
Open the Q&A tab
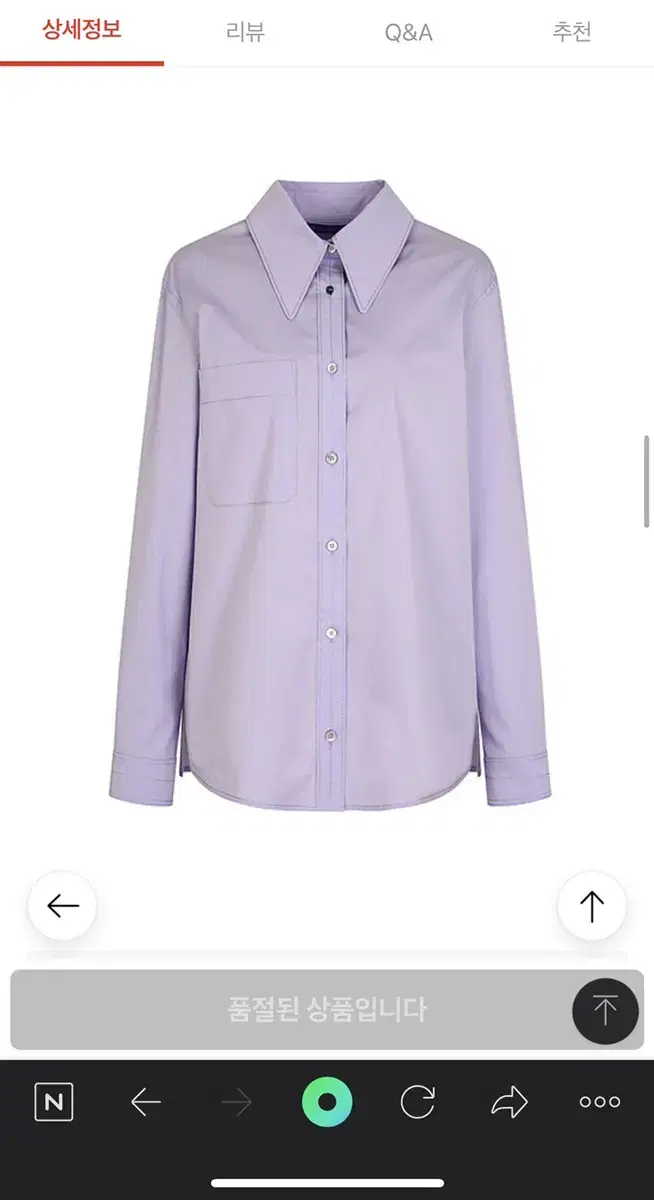tap(408, 33)
